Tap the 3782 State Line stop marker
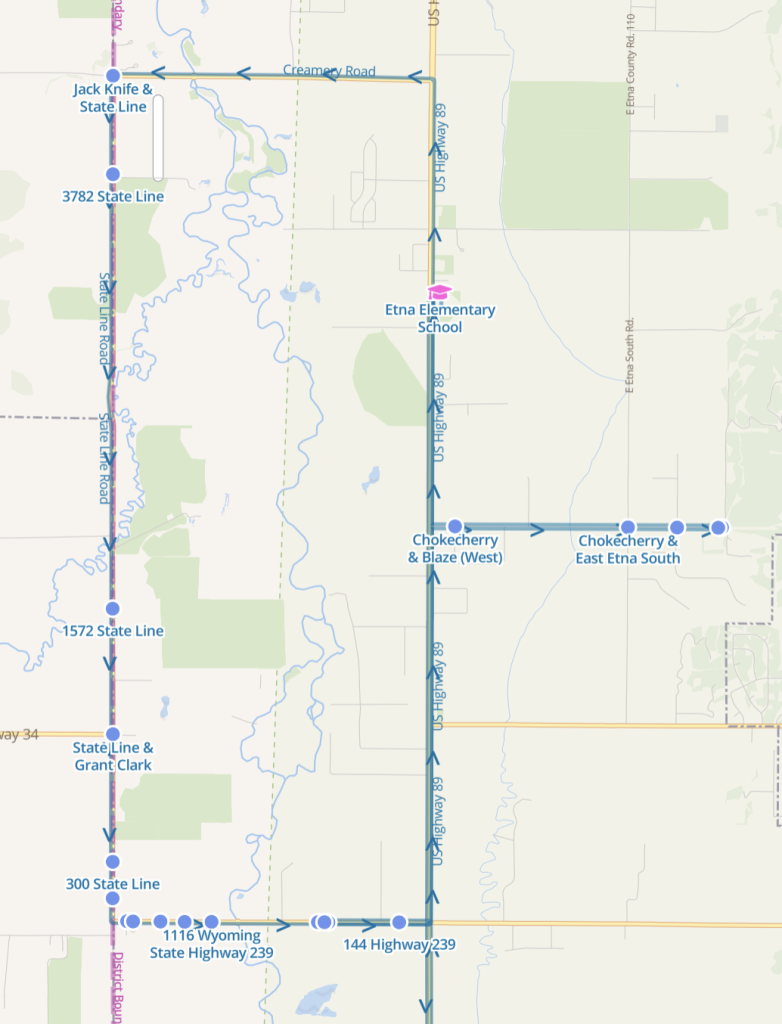The image size is (782, 1024). (113, 174)
